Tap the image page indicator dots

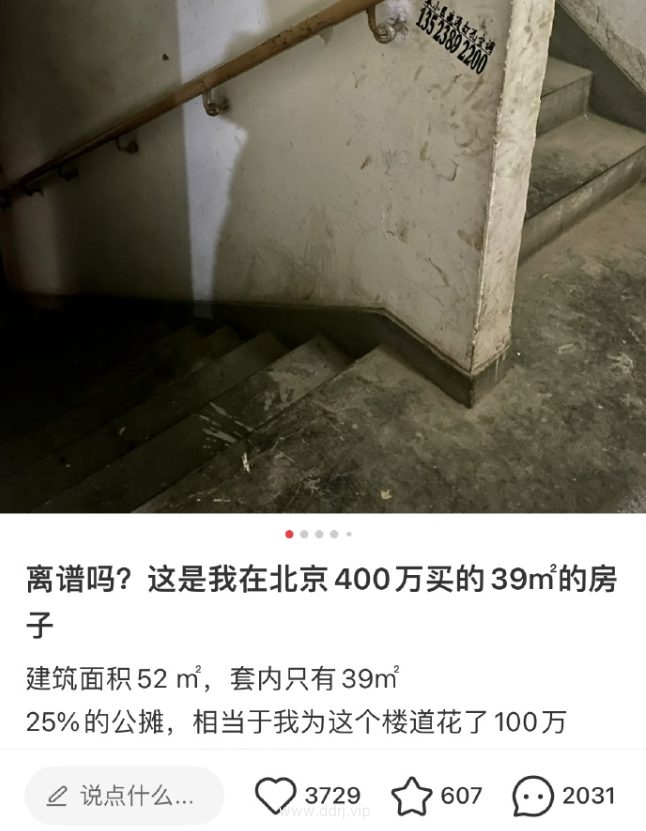pos(319,534)
